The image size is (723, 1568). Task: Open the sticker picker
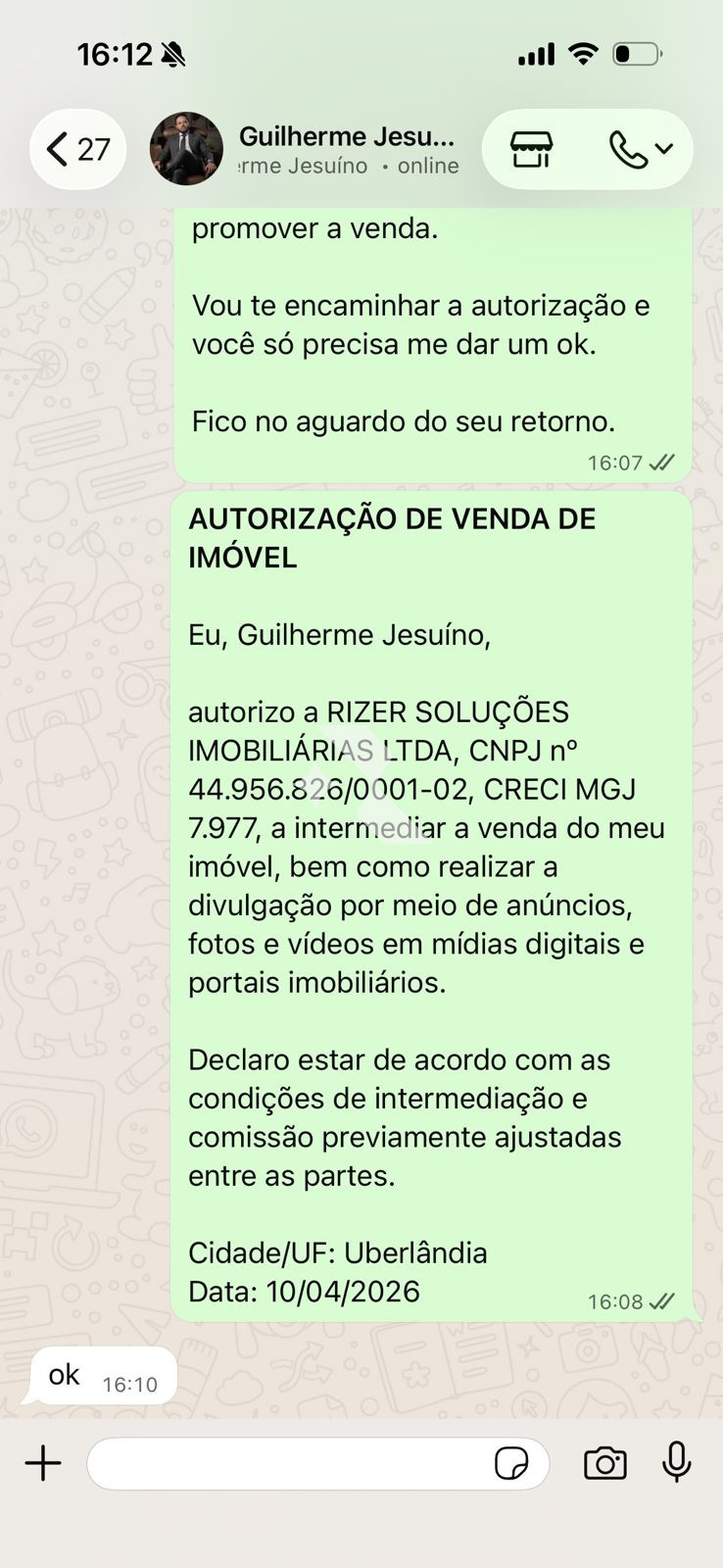(x=511, y=1464)
